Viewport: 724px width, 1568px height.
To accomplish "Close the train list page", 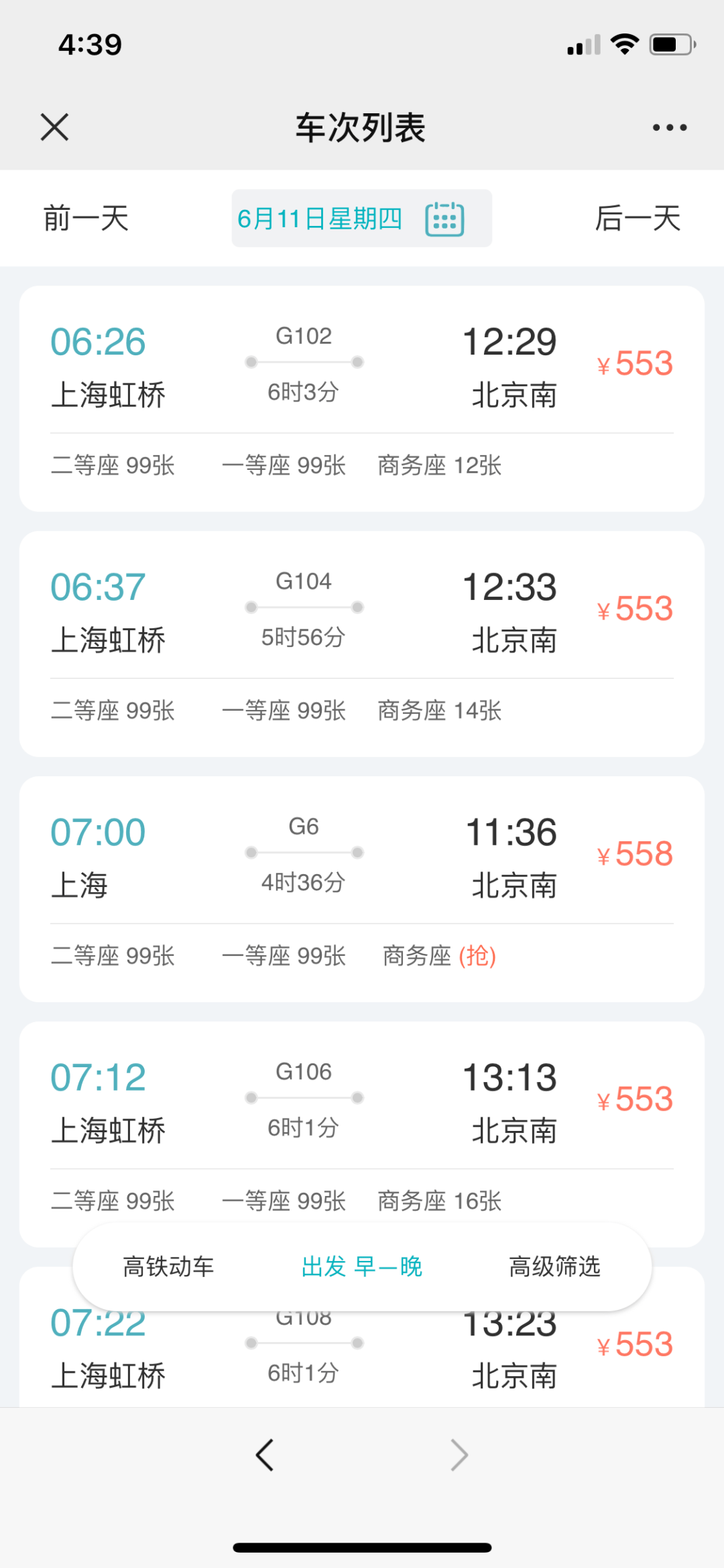I will coord(54,127).
